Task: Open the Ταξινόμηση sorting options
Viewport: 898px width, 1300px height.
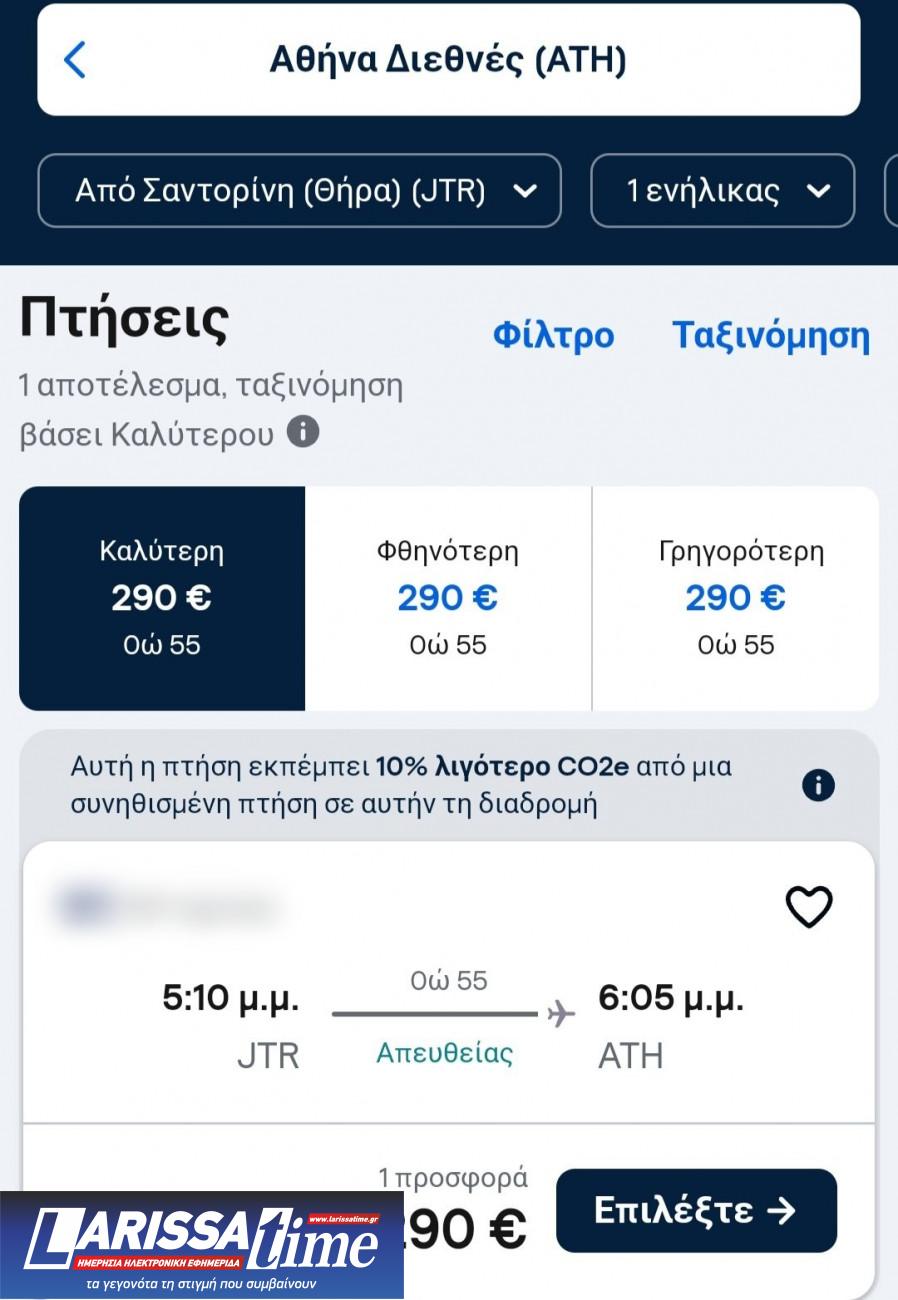Action: pyautogui.click(x=770, y=336)
